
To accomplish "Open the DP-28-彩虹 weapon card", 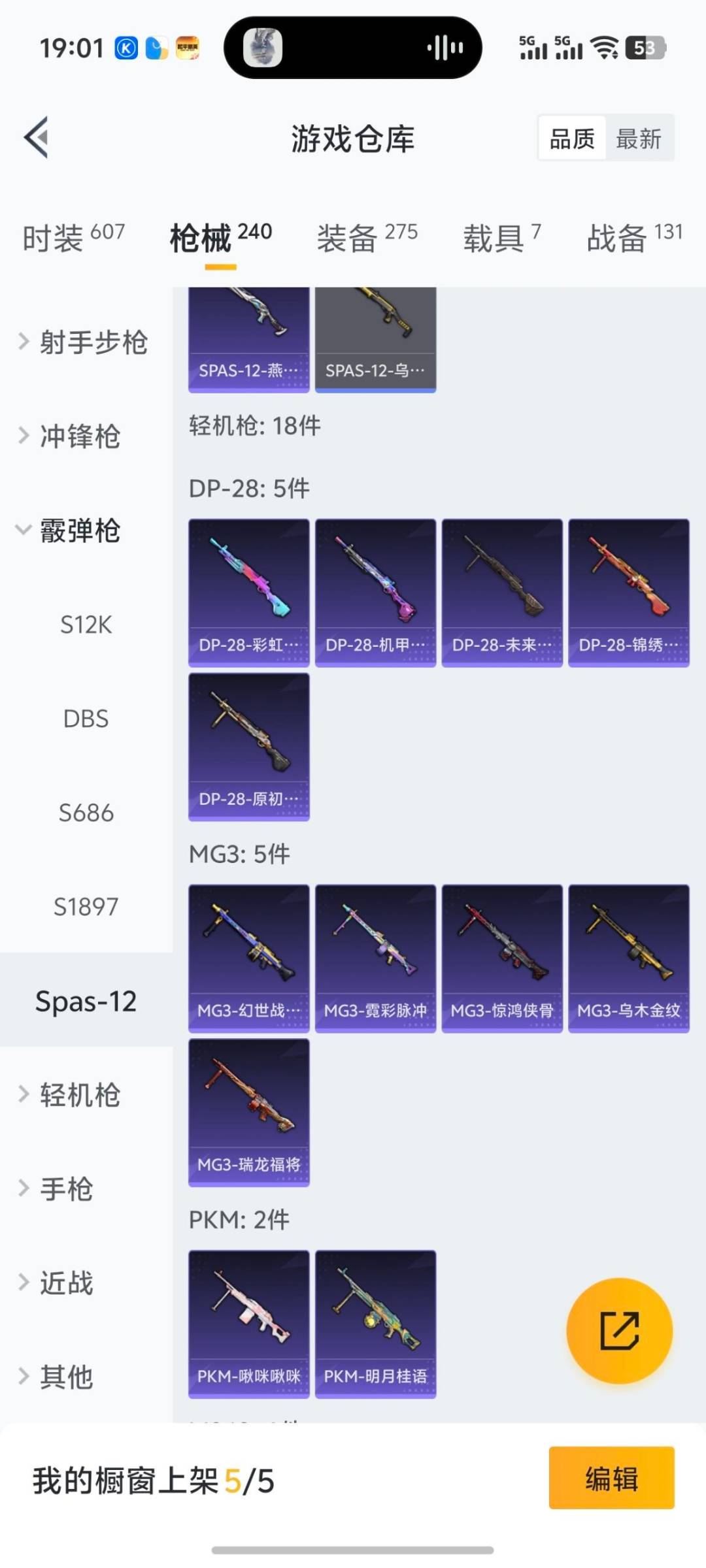I will click(x=249, y=591).
